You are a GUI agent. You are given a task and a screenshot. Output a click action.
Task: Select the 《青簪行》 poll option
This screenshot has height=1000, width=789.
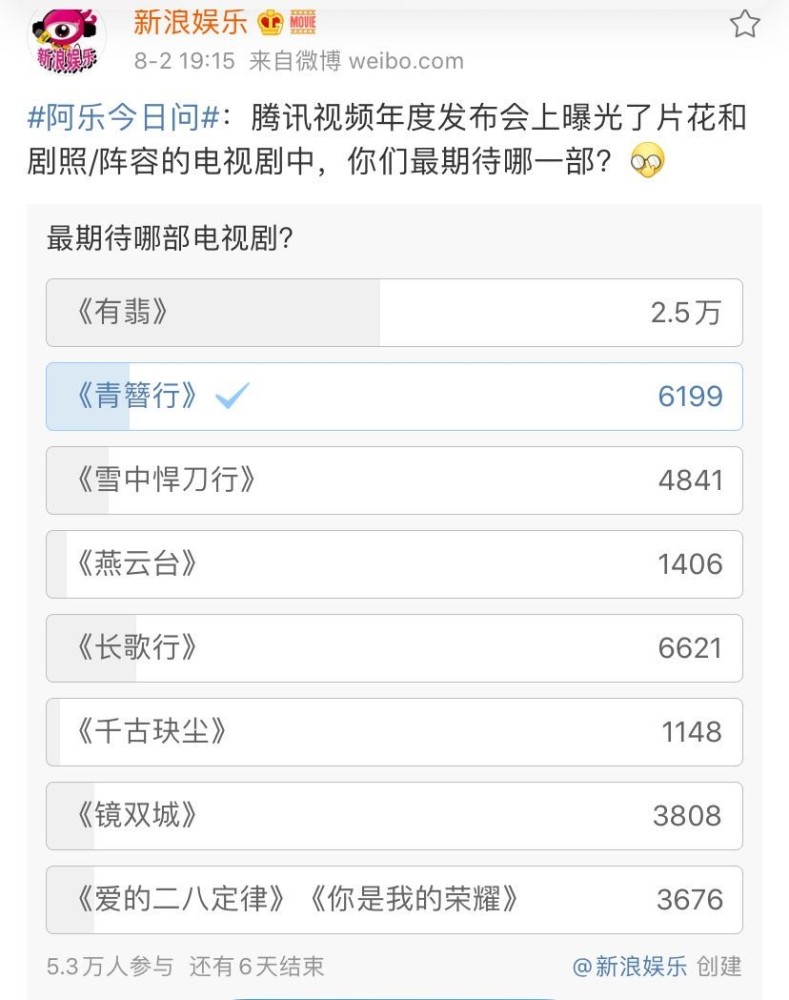(394, 397)
